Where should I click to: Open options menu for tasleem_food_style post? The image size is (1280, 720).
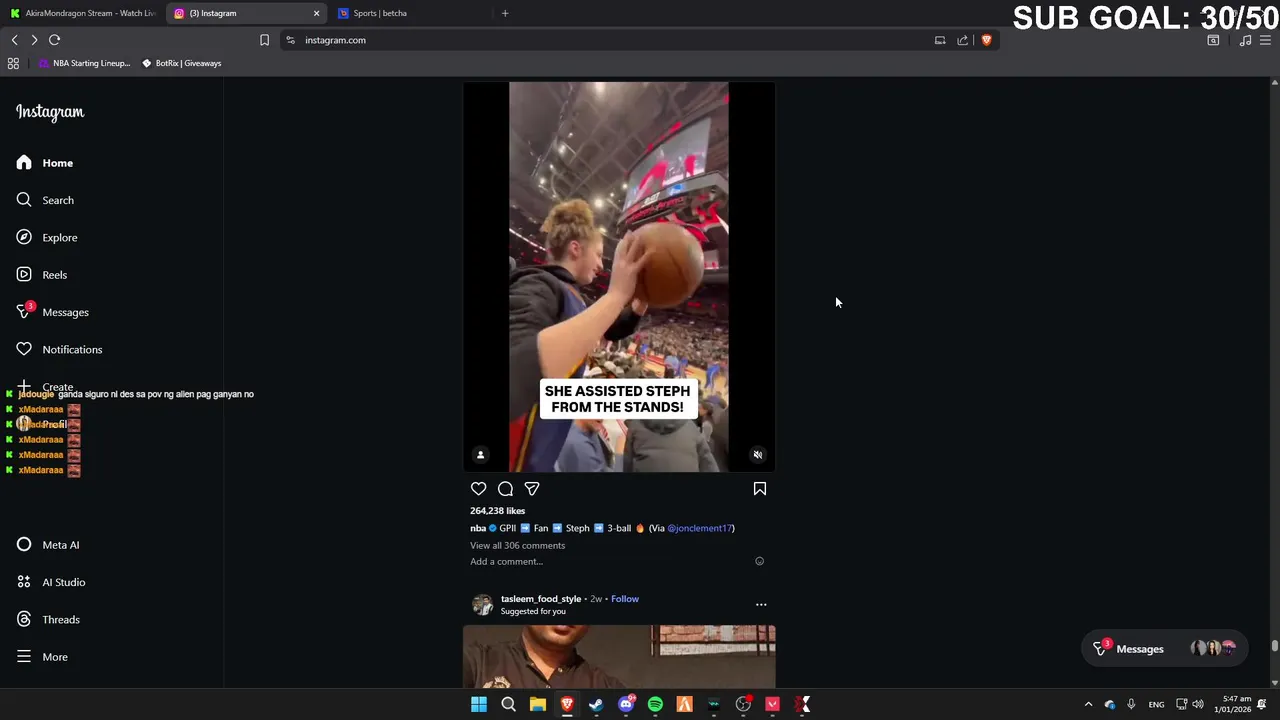761,605
